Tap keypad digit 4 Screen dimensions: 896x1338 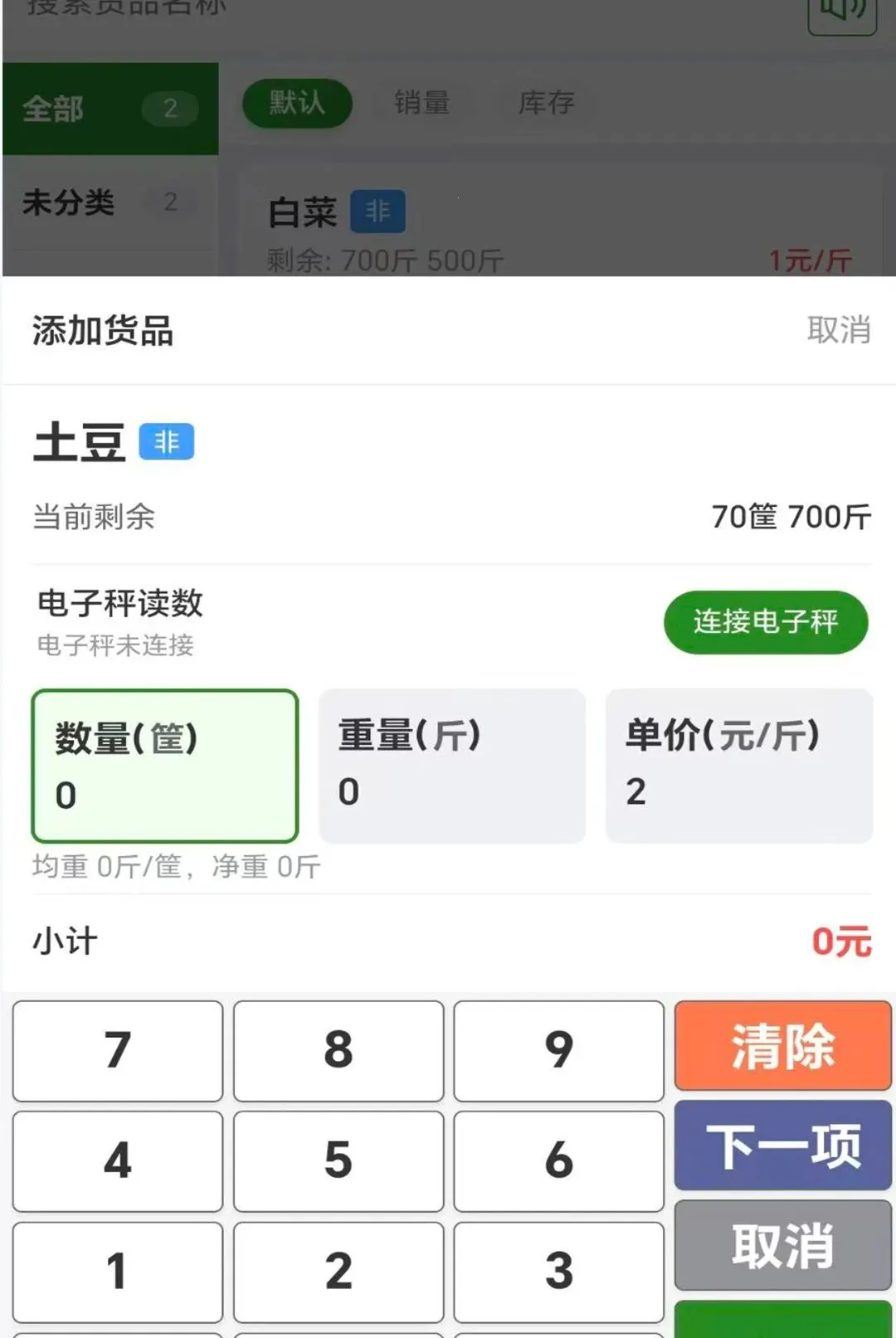pos(118,1161)
